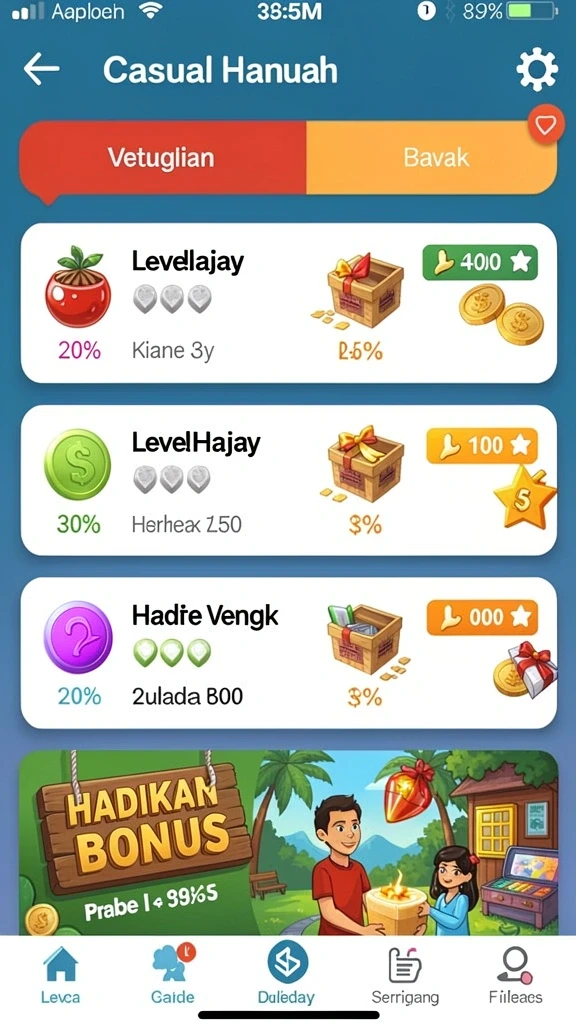Image resolution: width=576 pixels, height=1024 pixels.
Task: Switch to the Bavak tab
Action: point(432,157)
